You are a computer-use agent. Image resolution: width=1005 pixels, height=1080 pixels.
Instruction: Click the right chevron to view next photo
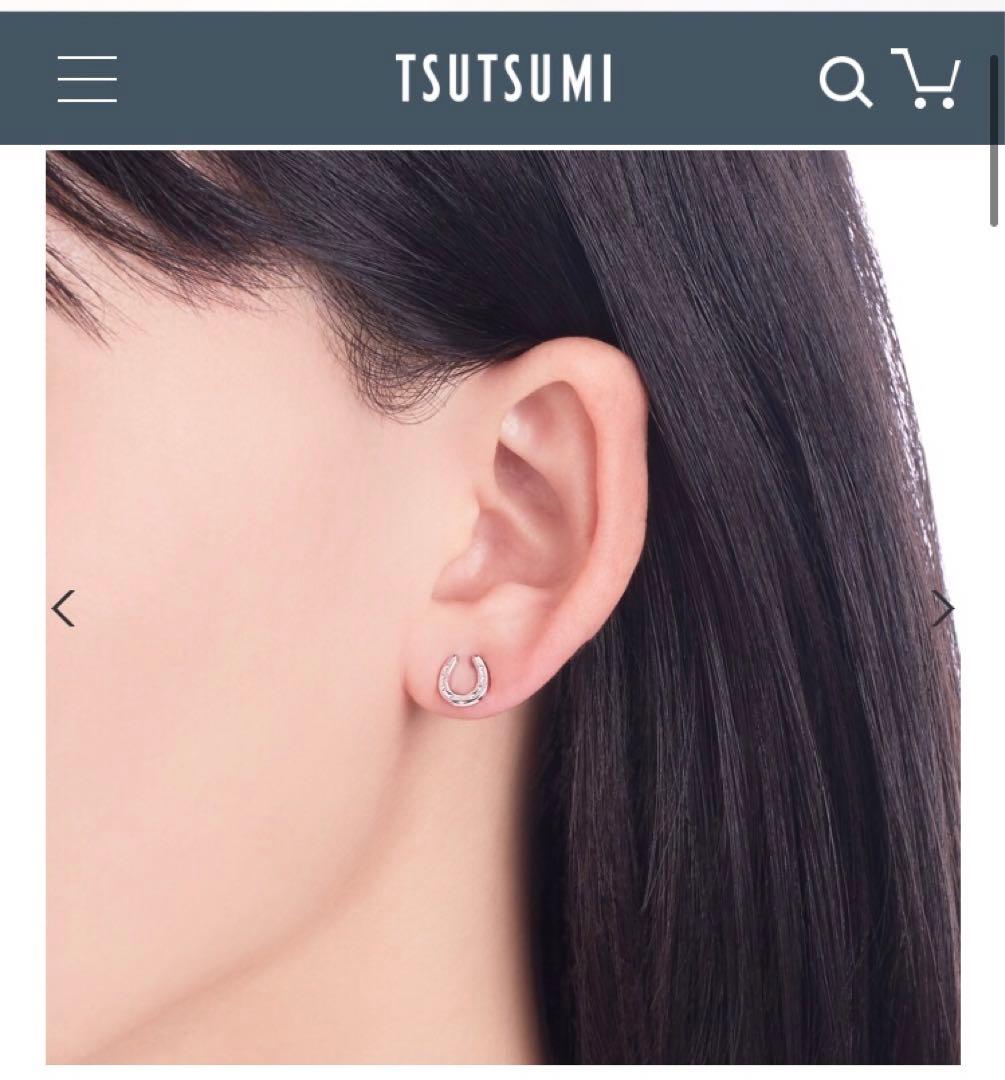pos(943,607)
